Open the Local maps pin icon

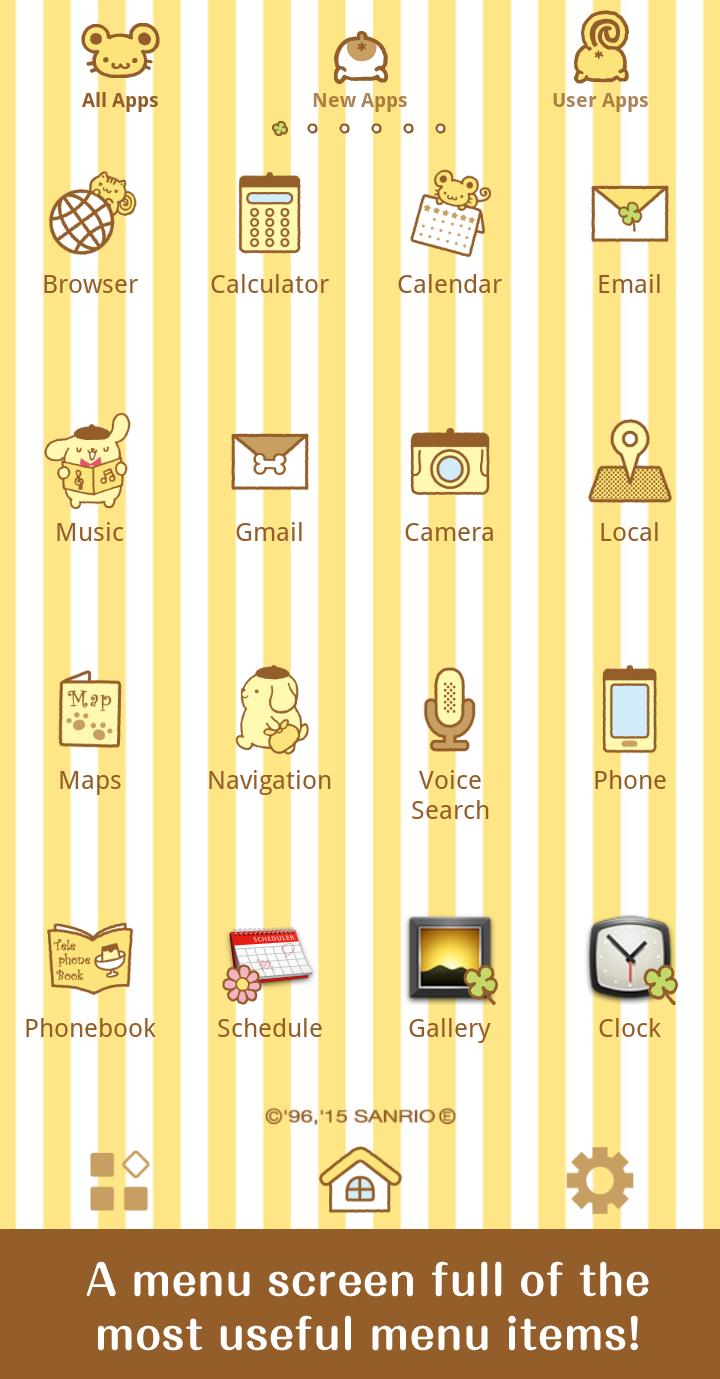[629, 460]
